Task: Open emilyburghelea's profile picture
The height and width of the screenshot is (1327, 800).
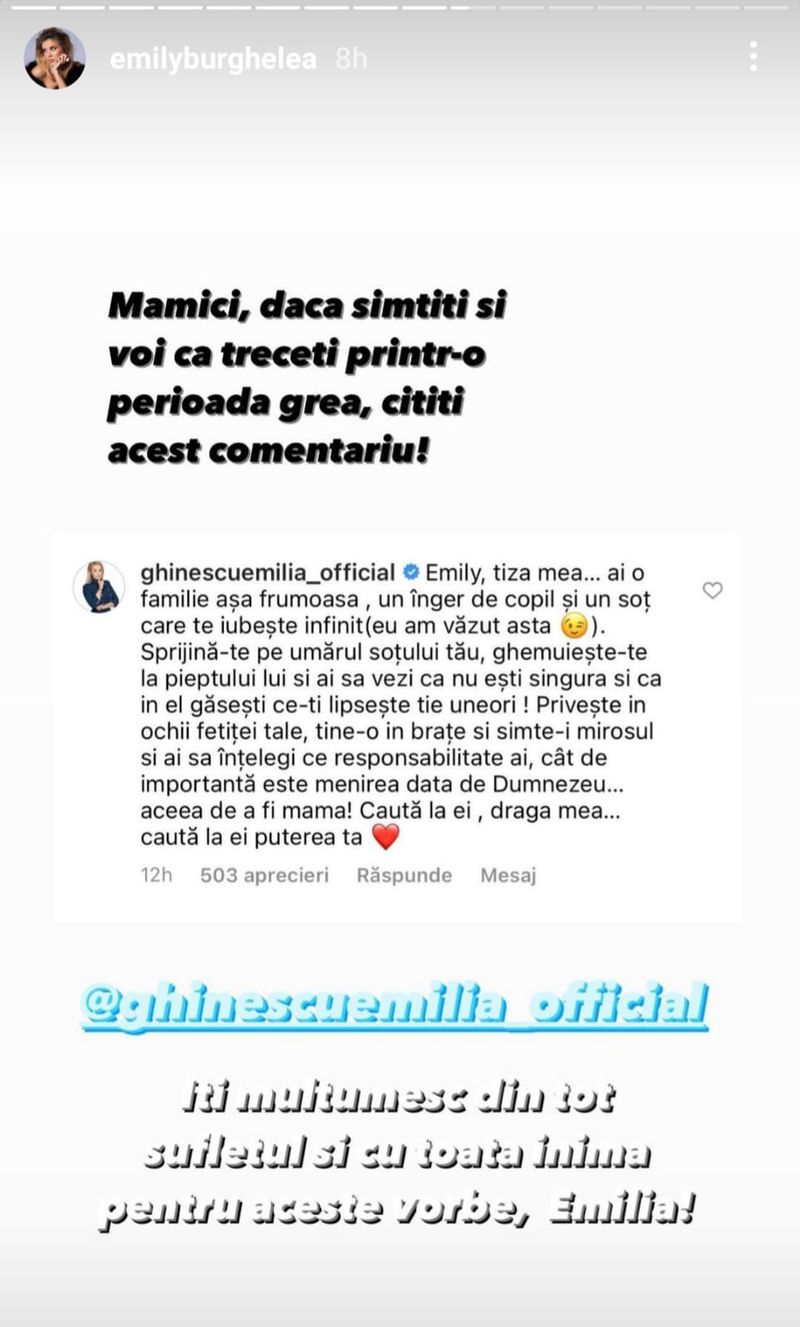Action: coord(54,58)
